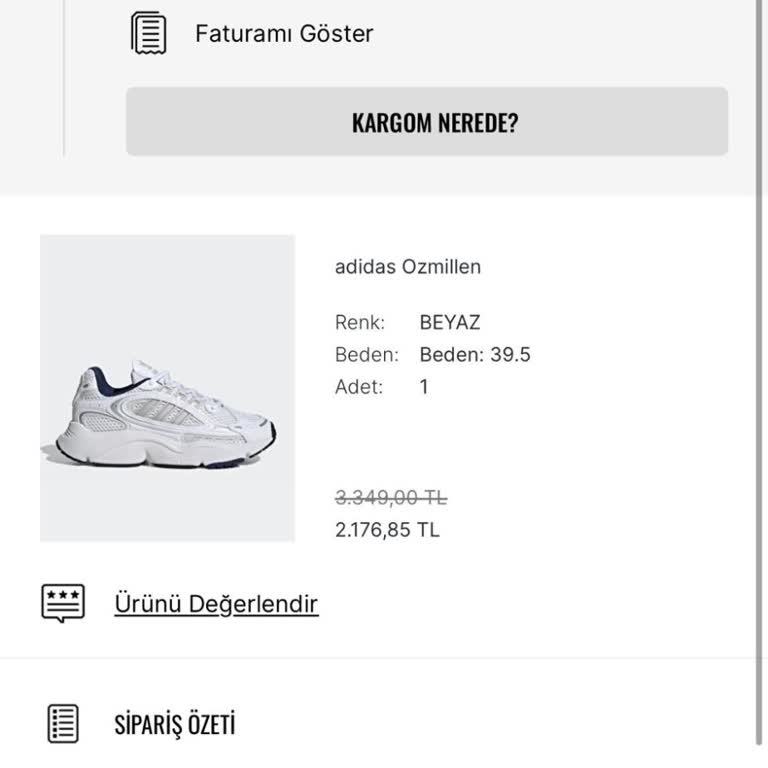768x768 pixels.
Task: Open Faturamı Göster to view invoice
Action: 283,33
